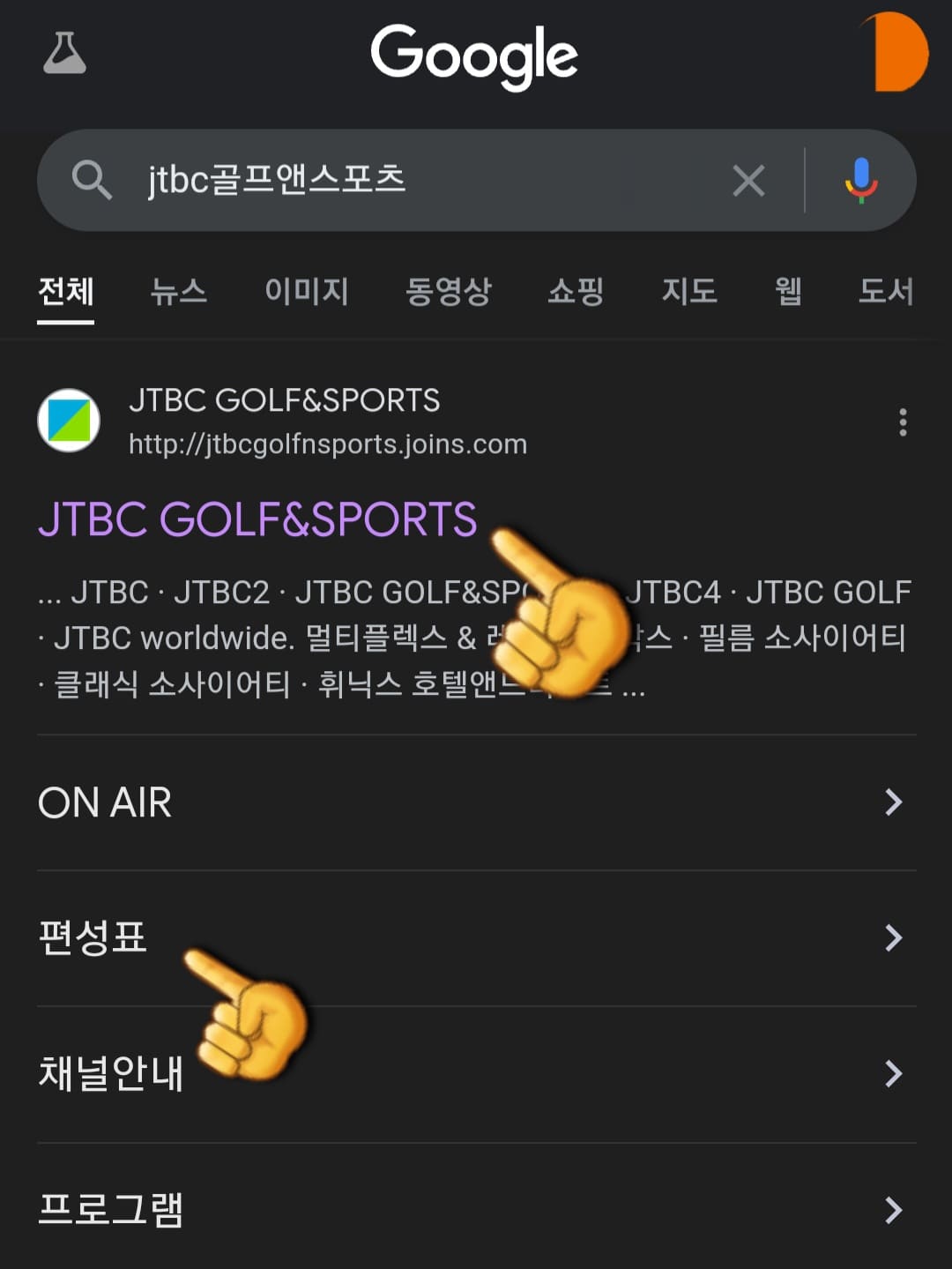Switch to the 이미지 results tab
This screenshot has width=952, height=1269.
pyautogui.click(x=307, y=292)
